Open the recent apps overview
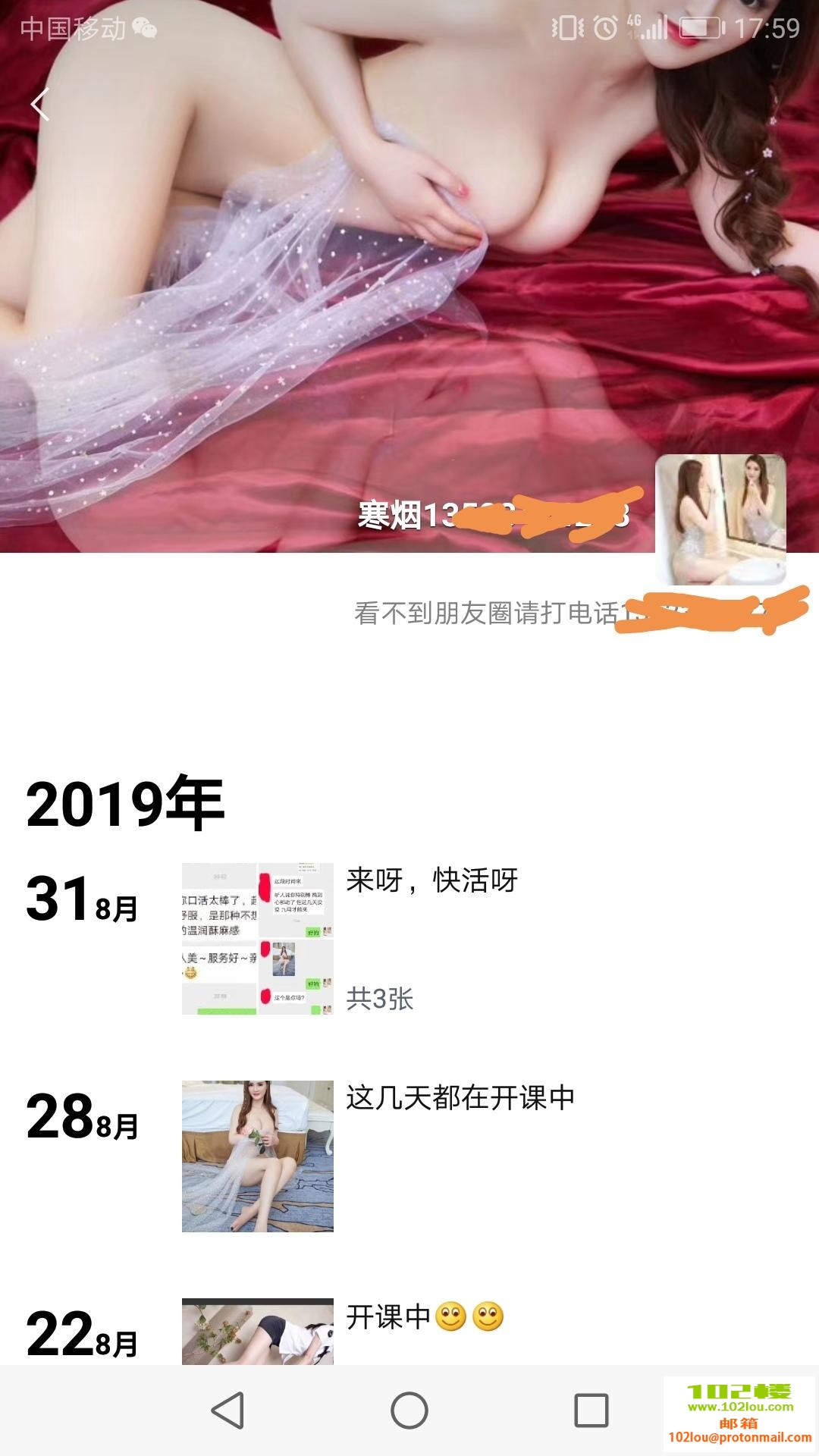 (x=591, y=1410)
